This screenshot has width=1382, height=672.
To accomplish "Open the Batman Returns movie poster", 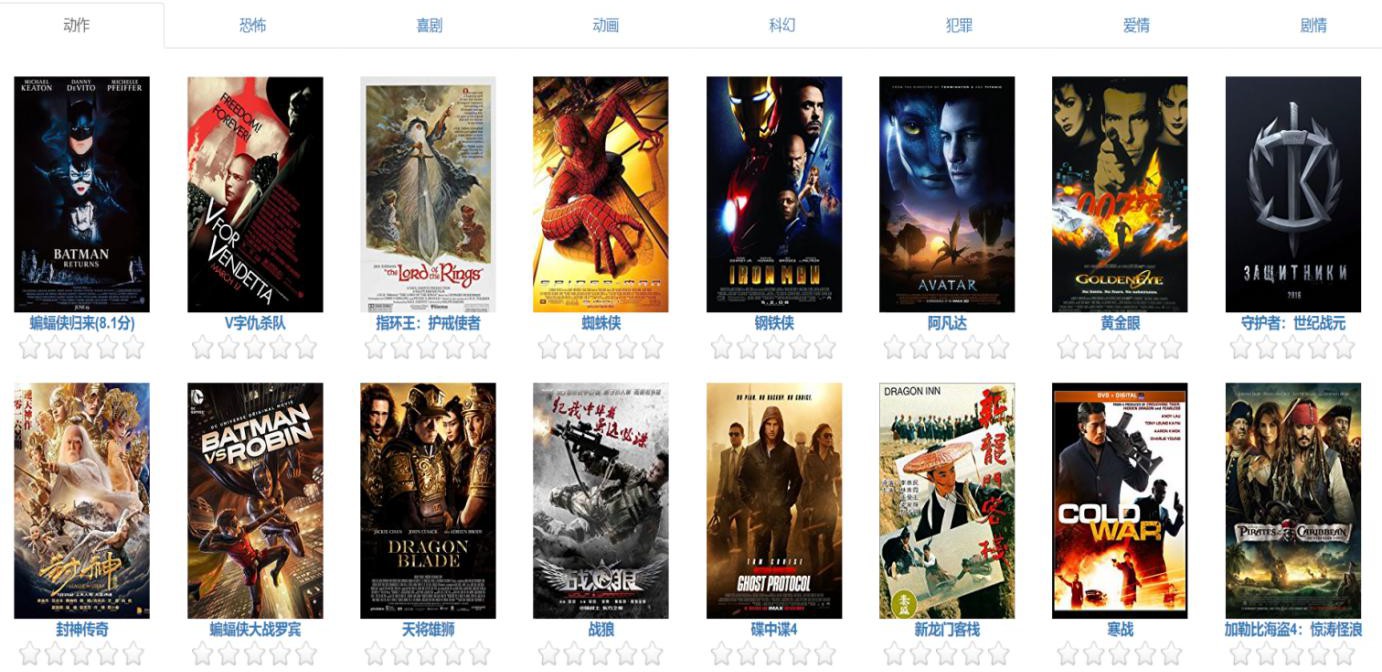I will point(82,194).
